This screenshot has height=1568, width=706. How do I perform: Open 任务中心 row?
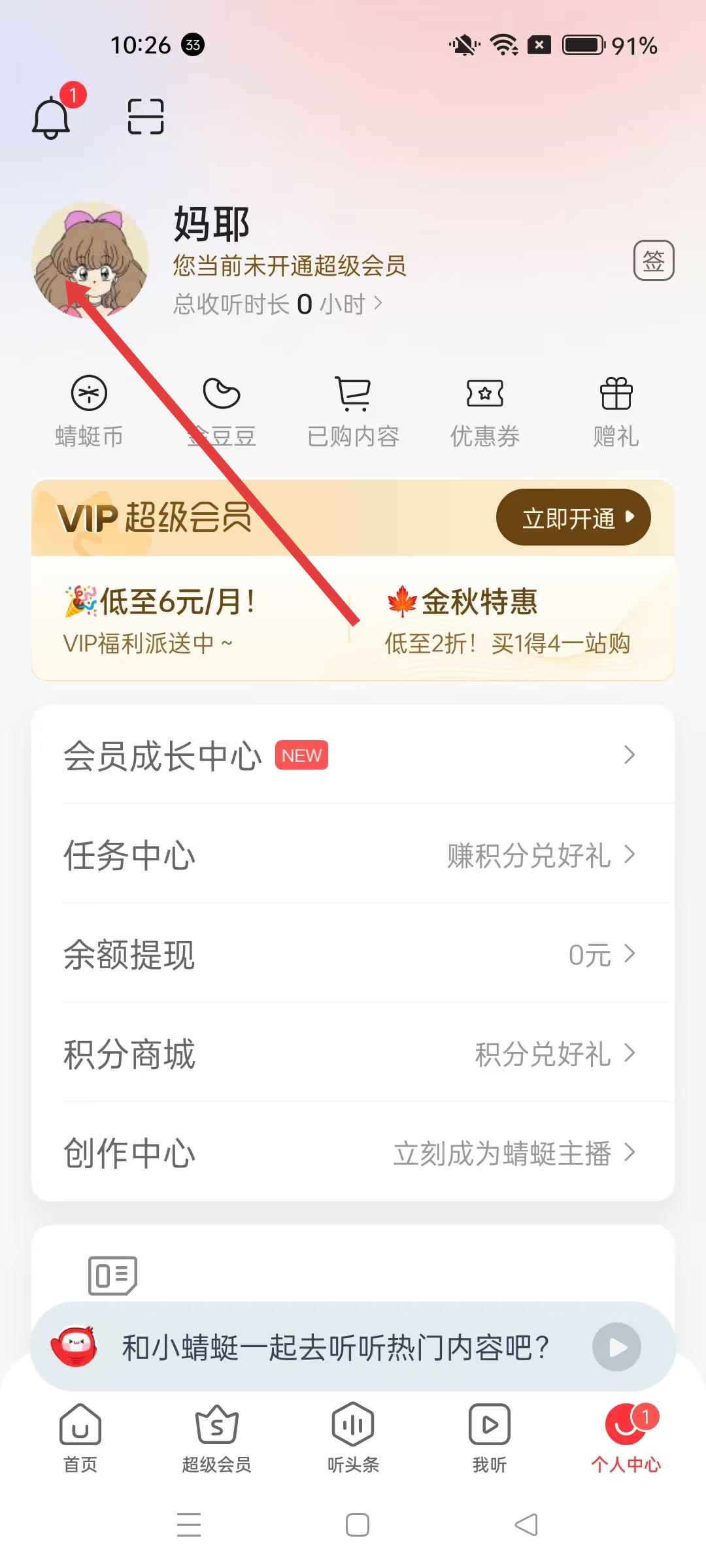(352, 855)
